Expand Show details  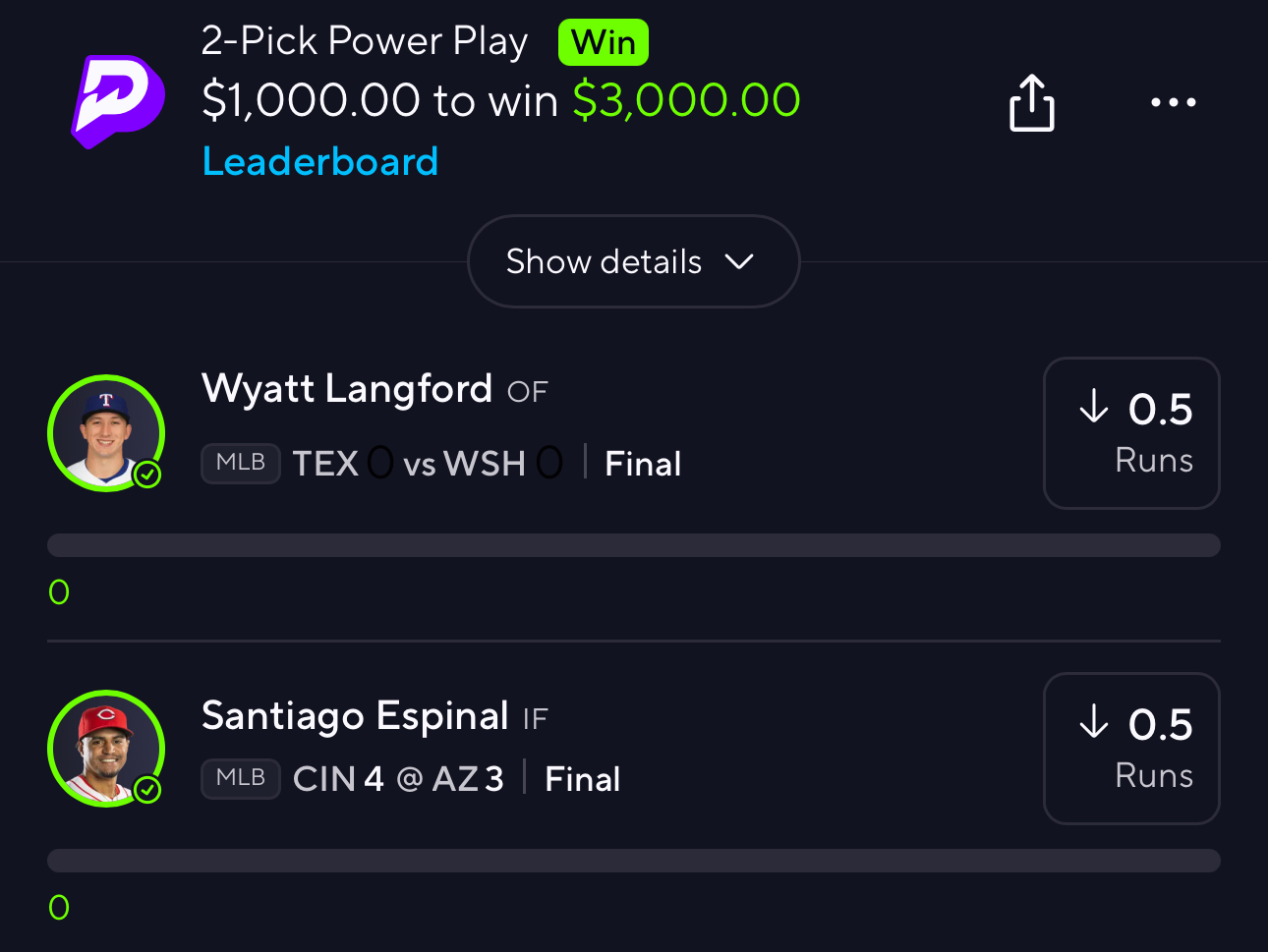pos(633,261)
